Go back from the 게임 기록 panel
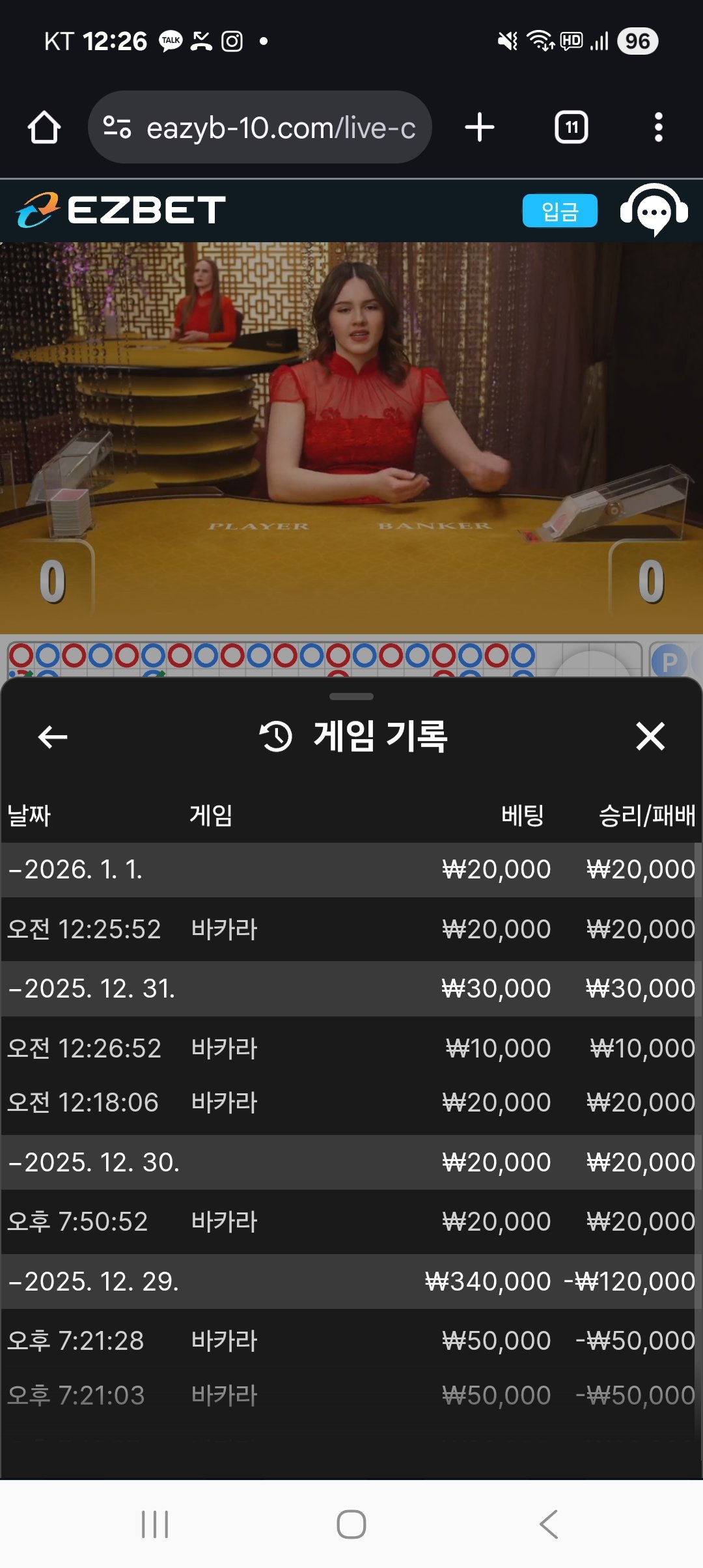 click(53, 737)
